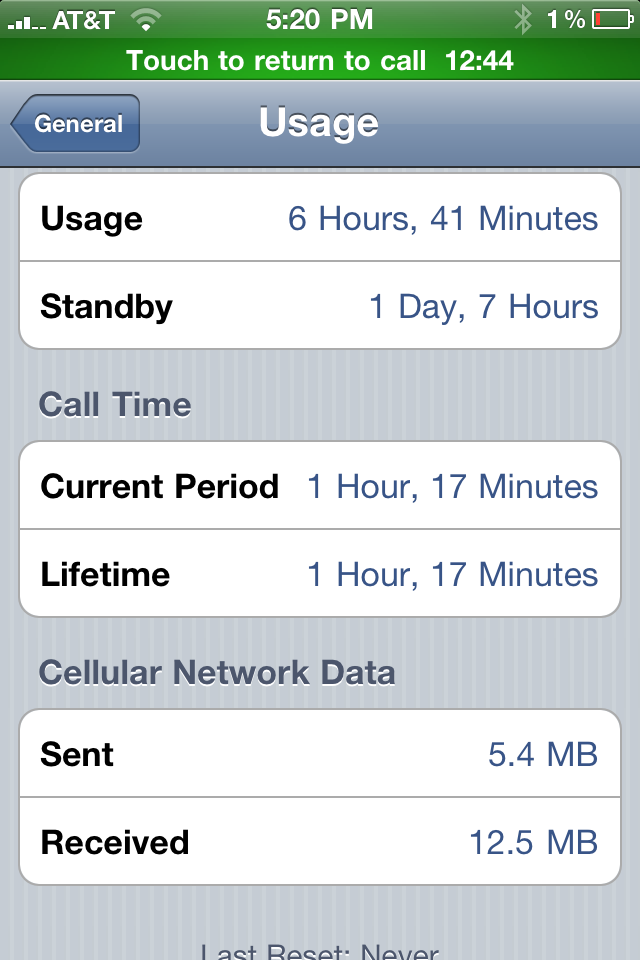Go back to General settings
The height and width of the screenshot is (960, 640).
coord(76,124)
